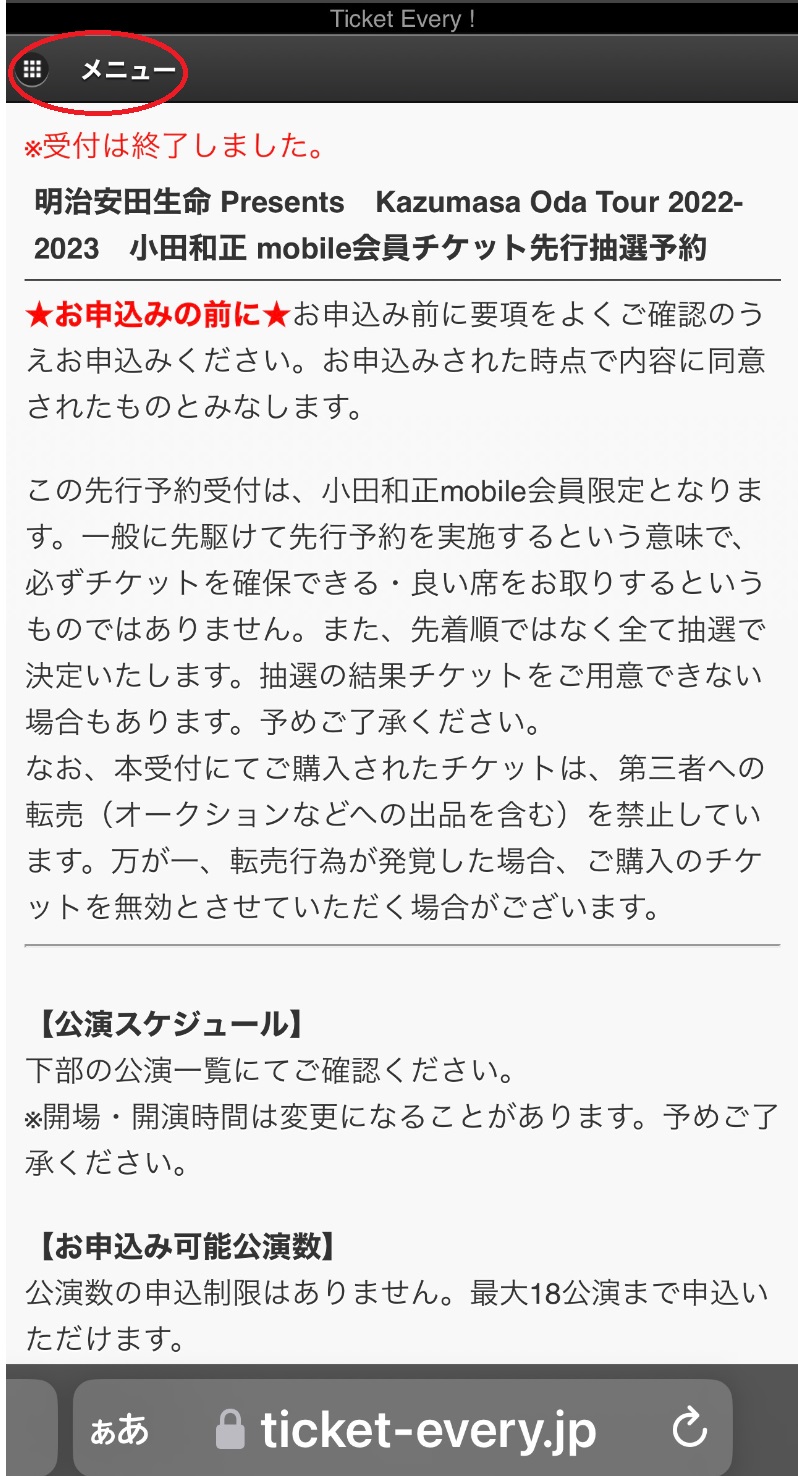
Task: Tap the ticket-every.jp address field
Action: tap(403, 1429)
